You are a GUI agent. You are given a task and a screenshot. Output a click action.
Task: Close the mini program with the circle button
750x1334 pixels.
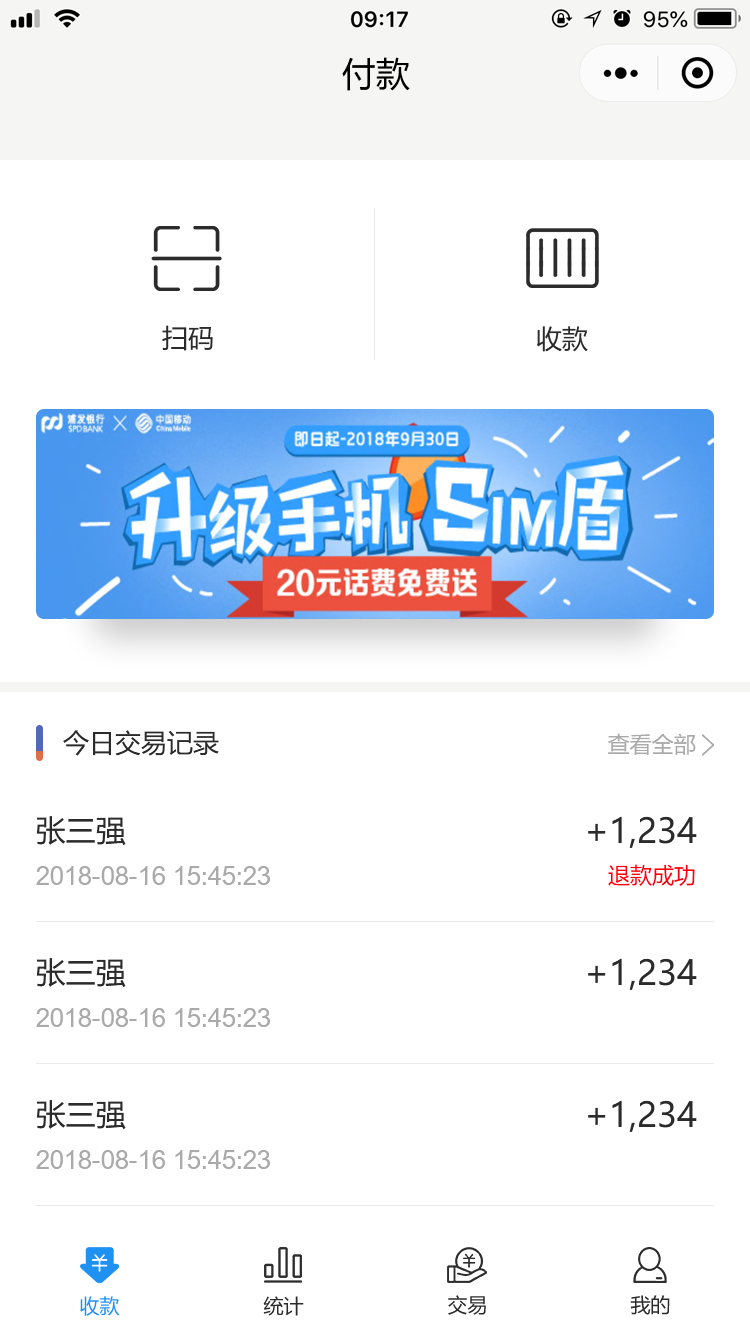[x=697, y=73]
